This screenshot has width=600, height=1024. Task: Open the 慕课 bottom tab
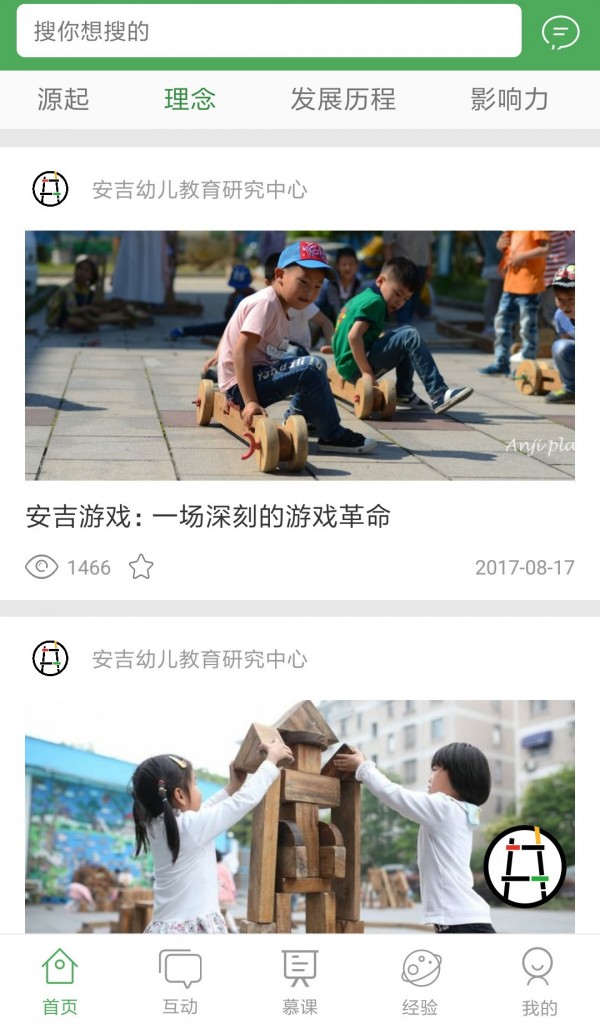pyautogui.click(x=299, y=981)
